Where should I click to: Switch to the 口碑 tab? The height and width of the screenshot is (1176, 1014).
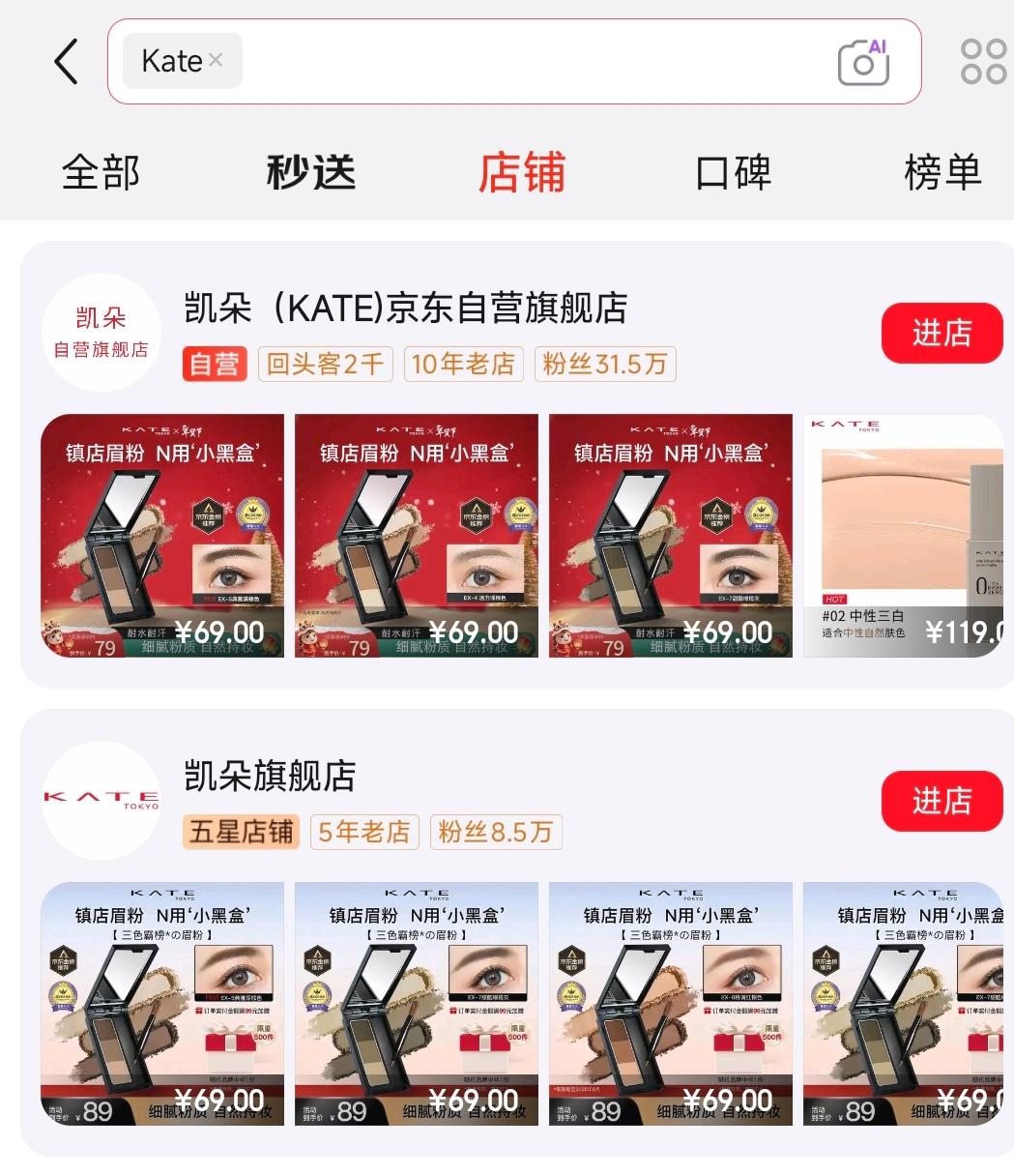click(733, 173)
